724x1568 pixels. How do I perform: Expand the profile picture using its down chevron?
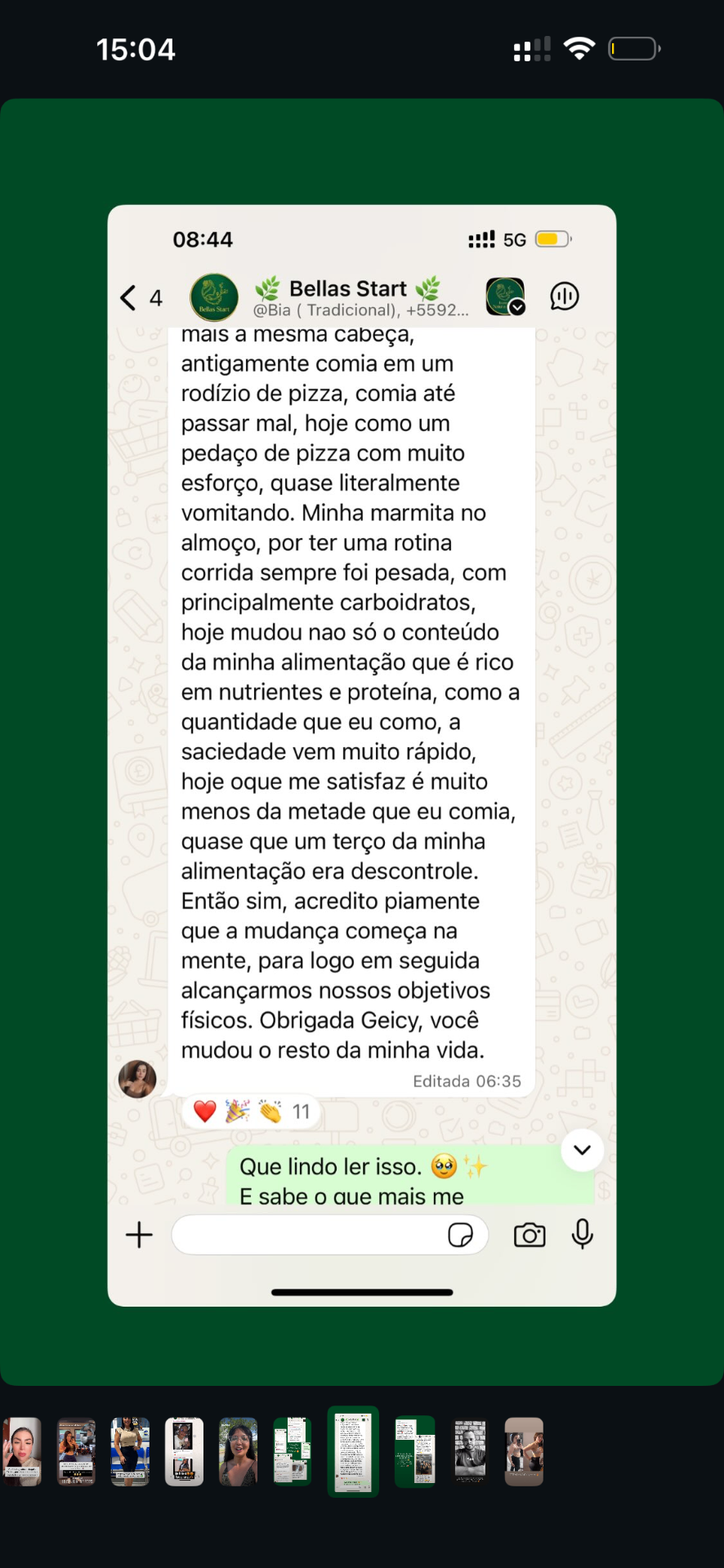click(516, 310)
